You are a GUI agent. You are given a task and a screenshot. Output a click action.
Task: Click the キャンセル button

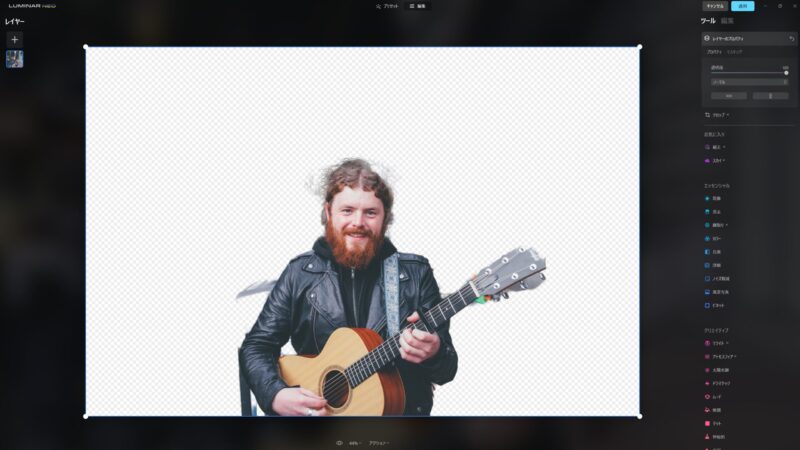[714, 6]
